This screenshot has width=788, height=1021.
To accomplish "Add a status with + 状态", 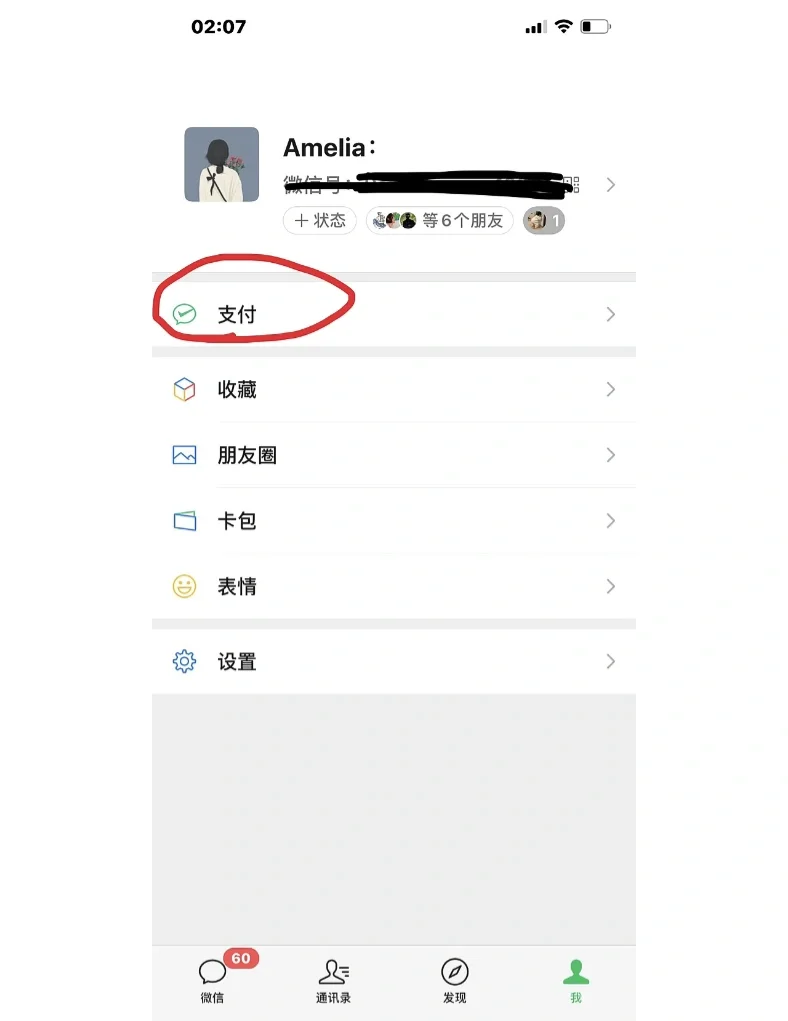I will [x=319, y=221].
